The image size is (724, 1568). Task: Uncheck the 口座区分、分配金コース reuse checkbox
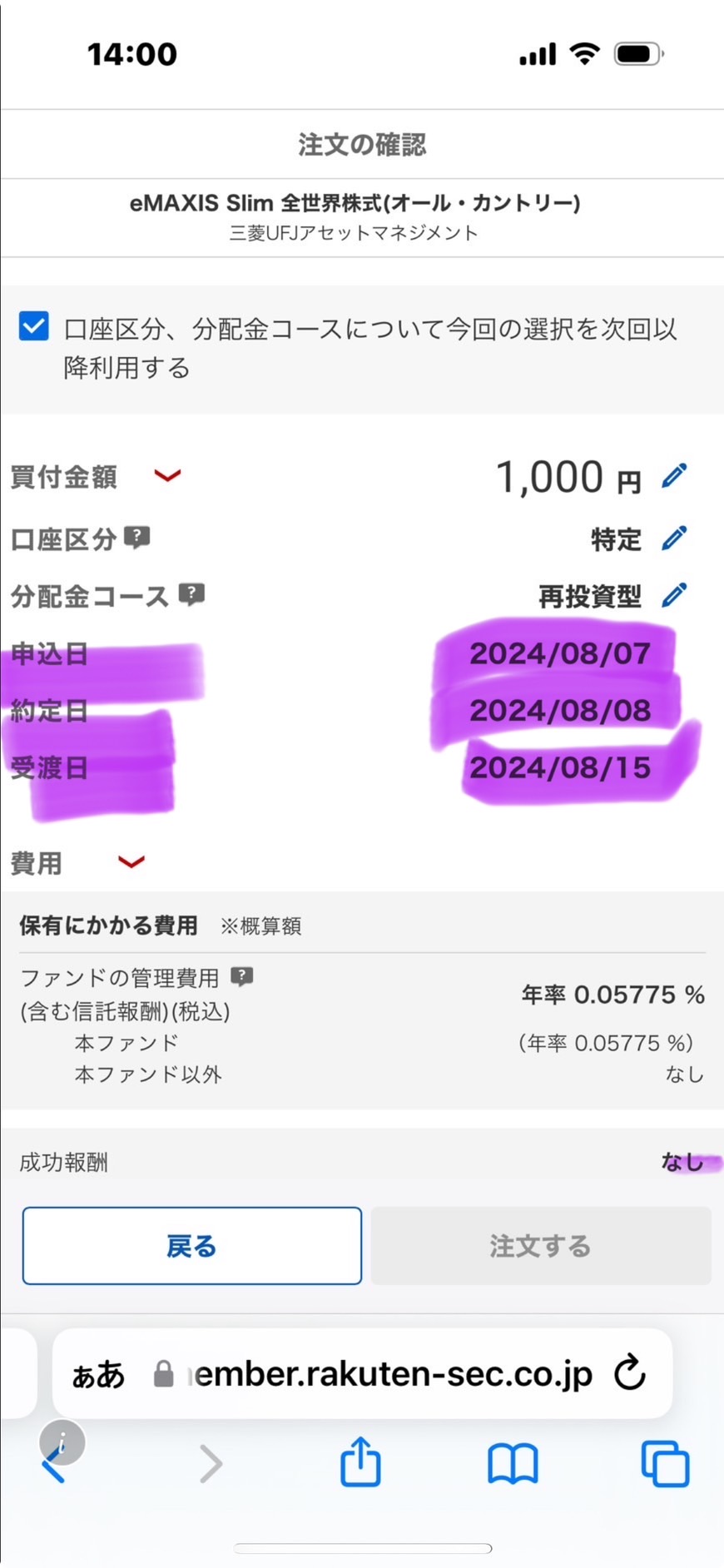pos(34,326)
